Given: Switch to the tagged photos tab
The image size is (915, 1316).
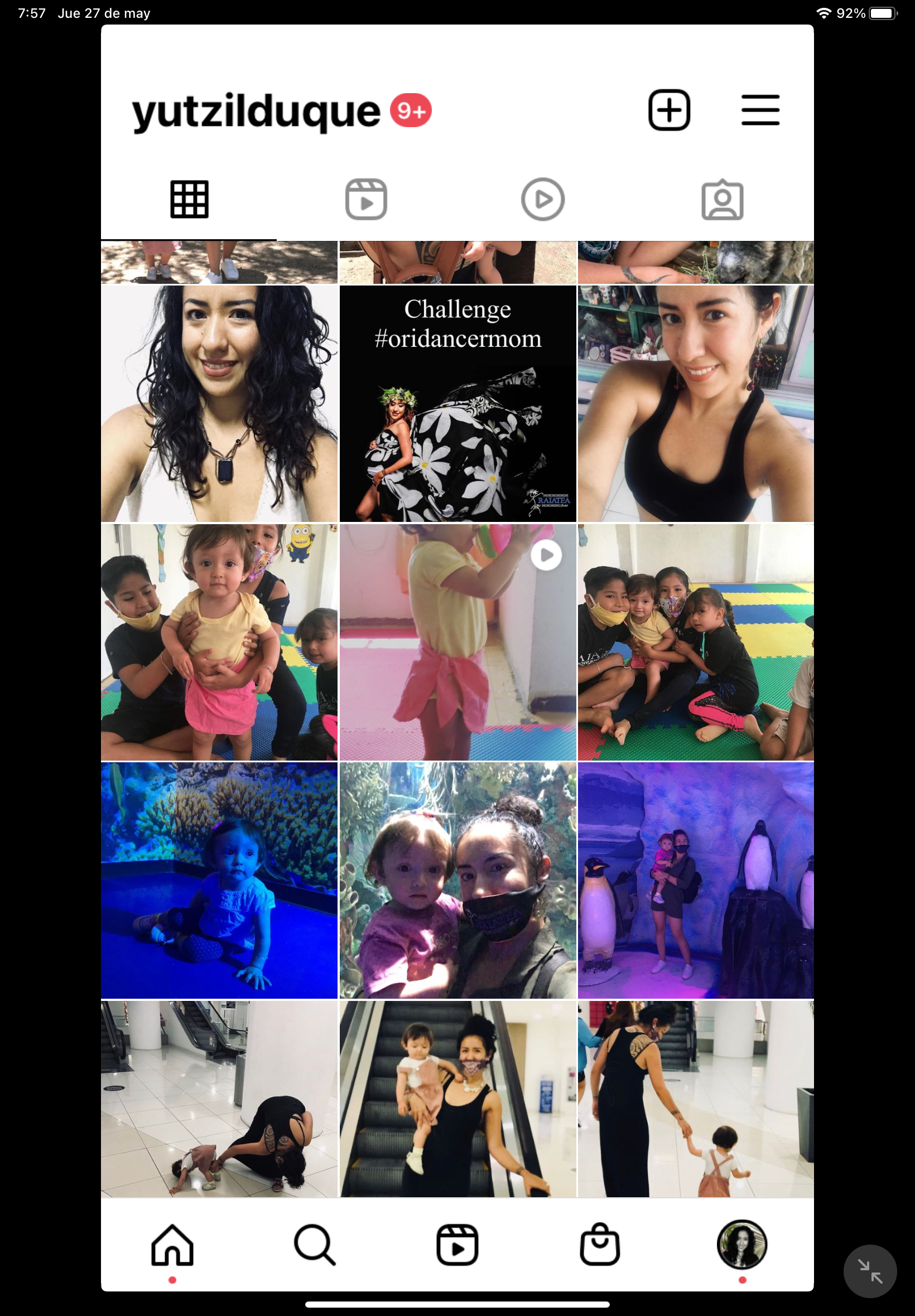Looking at the screenshot, I should tap(722, 200).
